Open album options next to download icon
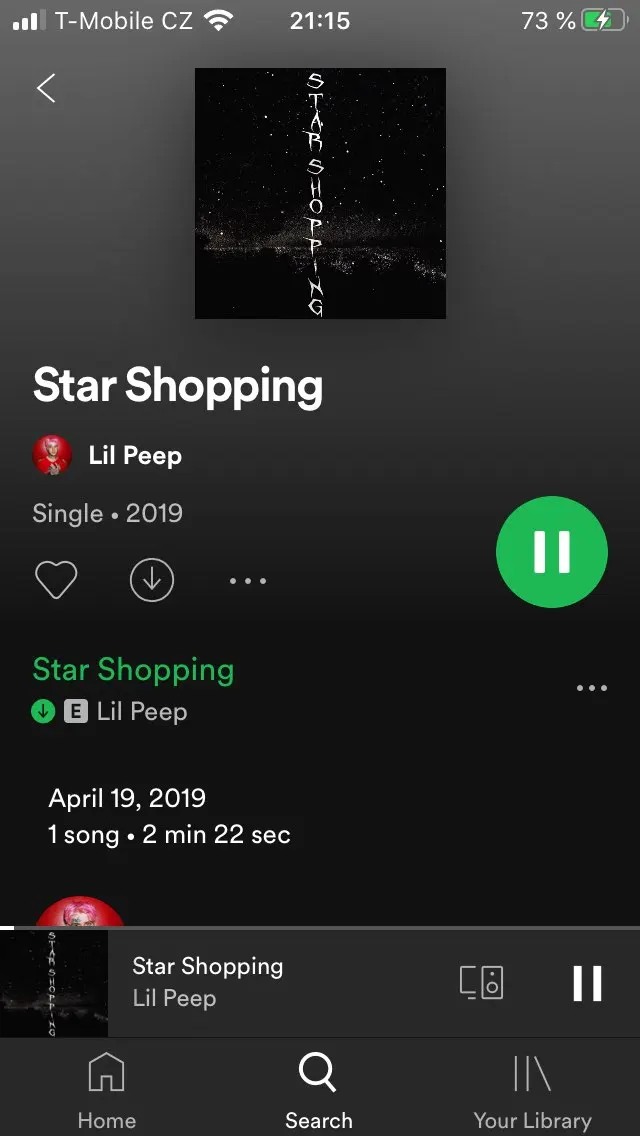The image size is (640, 1136). (x=248, y=580)
